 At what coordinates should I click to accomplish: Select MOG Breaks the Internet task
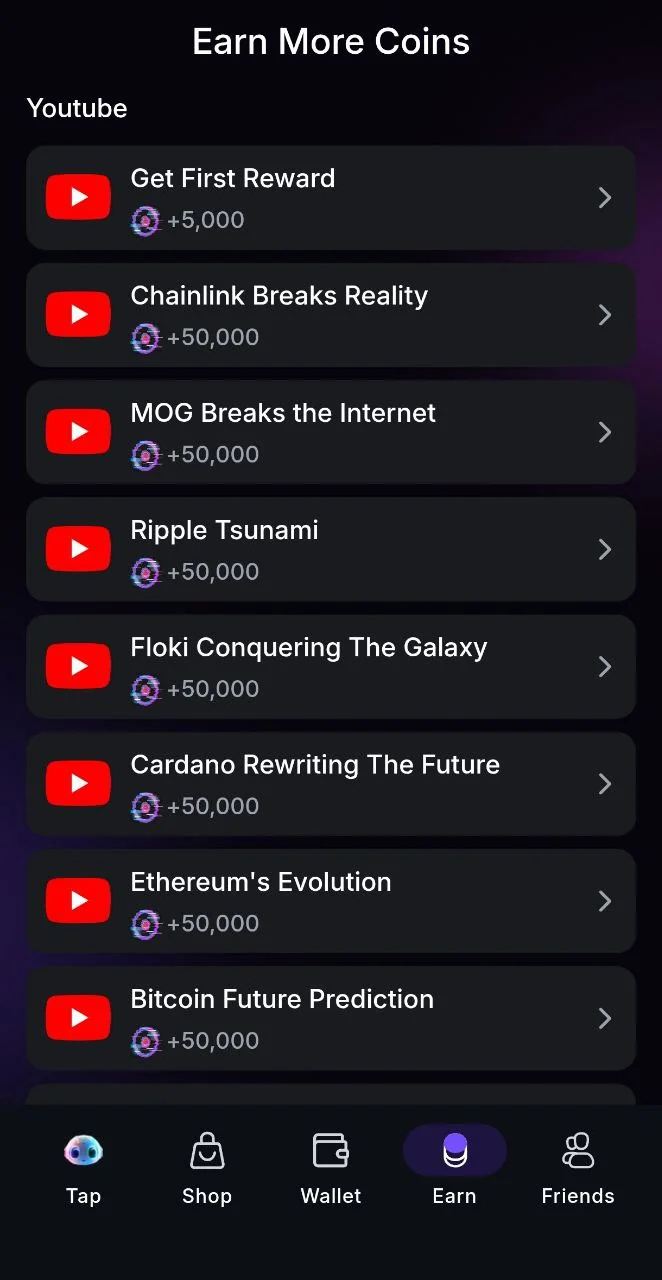point(331,432)
